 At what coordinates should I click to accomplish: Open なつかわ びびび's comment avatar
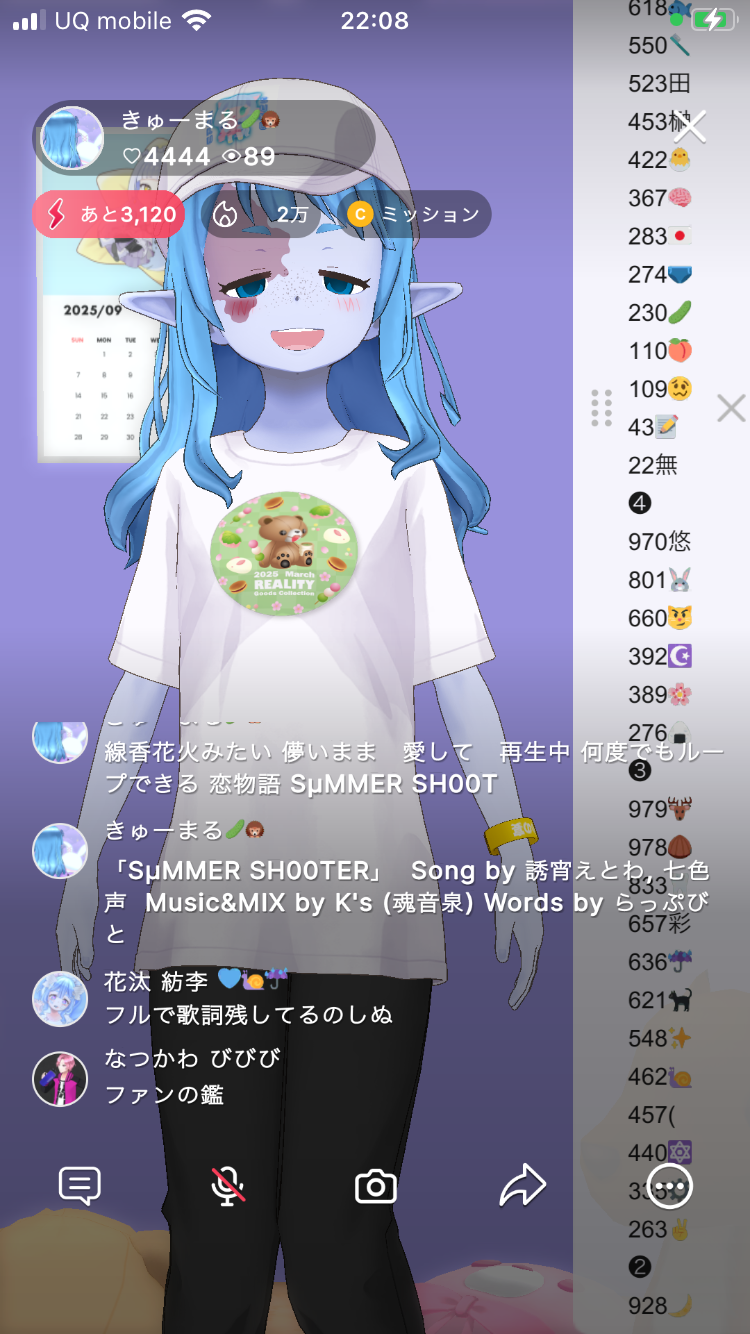(x=60, y=1078)
